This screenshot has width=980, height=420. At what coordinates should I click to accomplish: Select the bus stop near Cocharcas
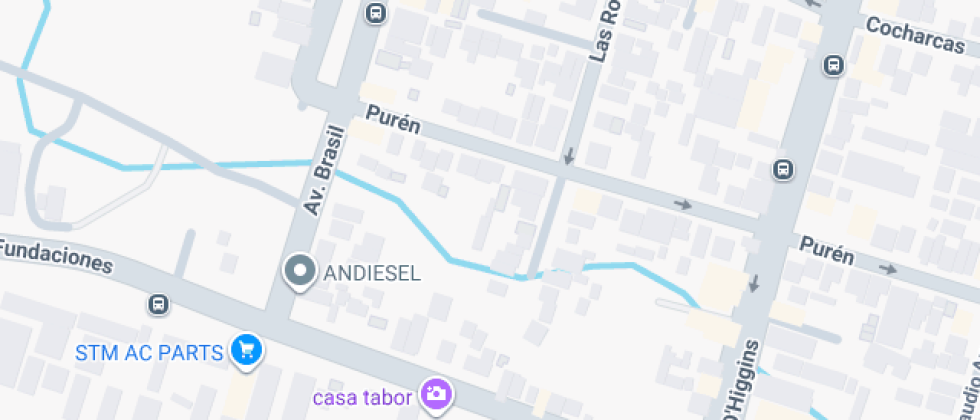pyautogui.click(x=833, y=66)
